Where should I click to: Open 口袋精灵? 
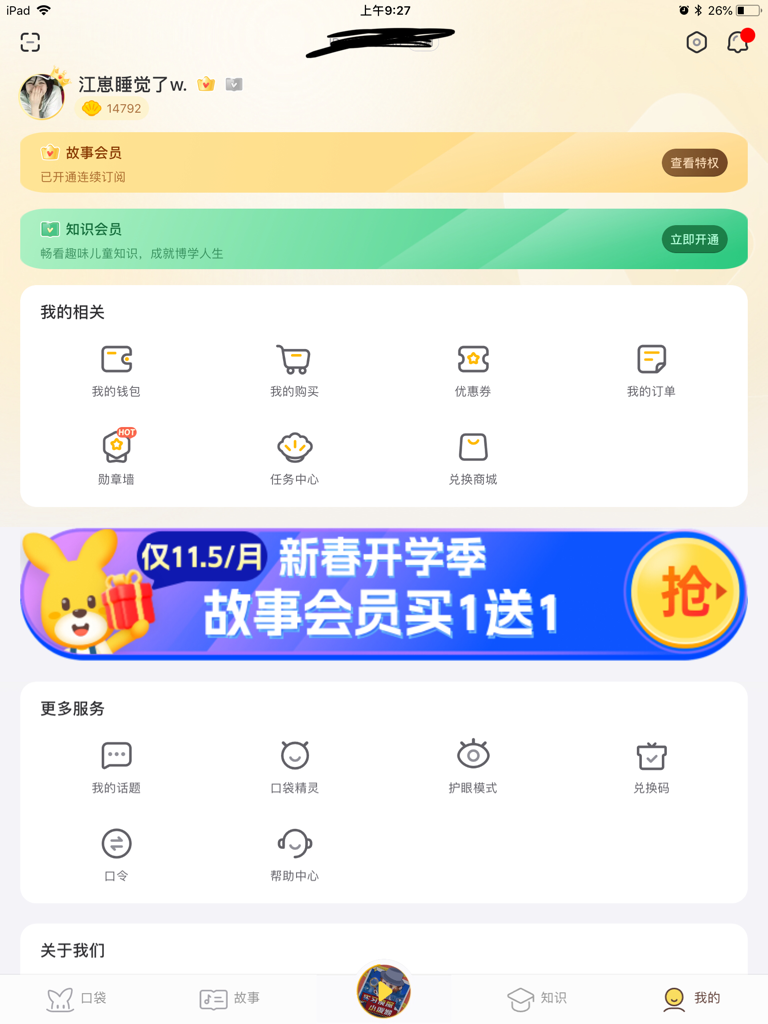pyautogui.click(x=294, y=766)
